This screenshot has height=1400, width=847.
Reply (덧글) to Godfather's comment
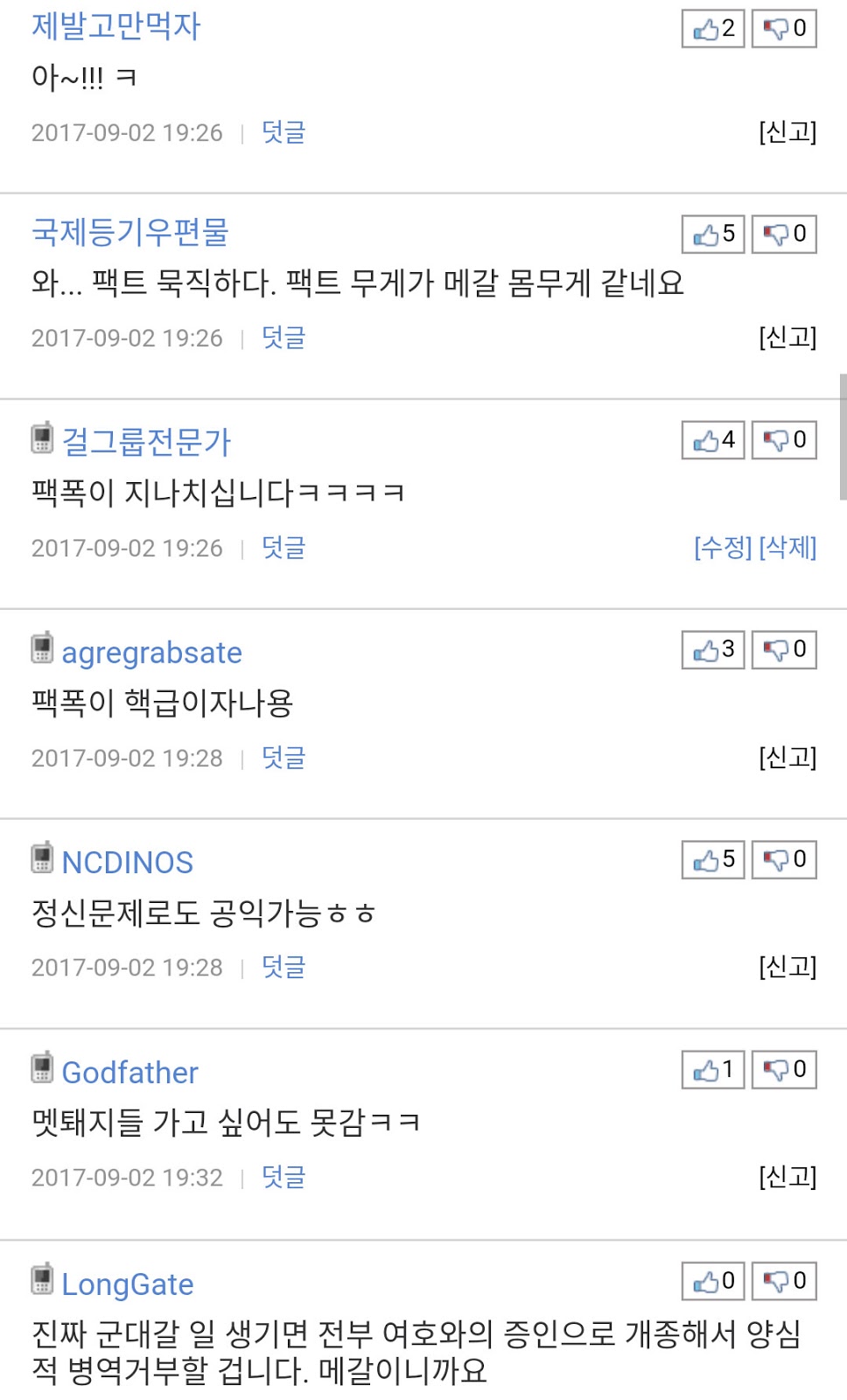pos(283,1178)
